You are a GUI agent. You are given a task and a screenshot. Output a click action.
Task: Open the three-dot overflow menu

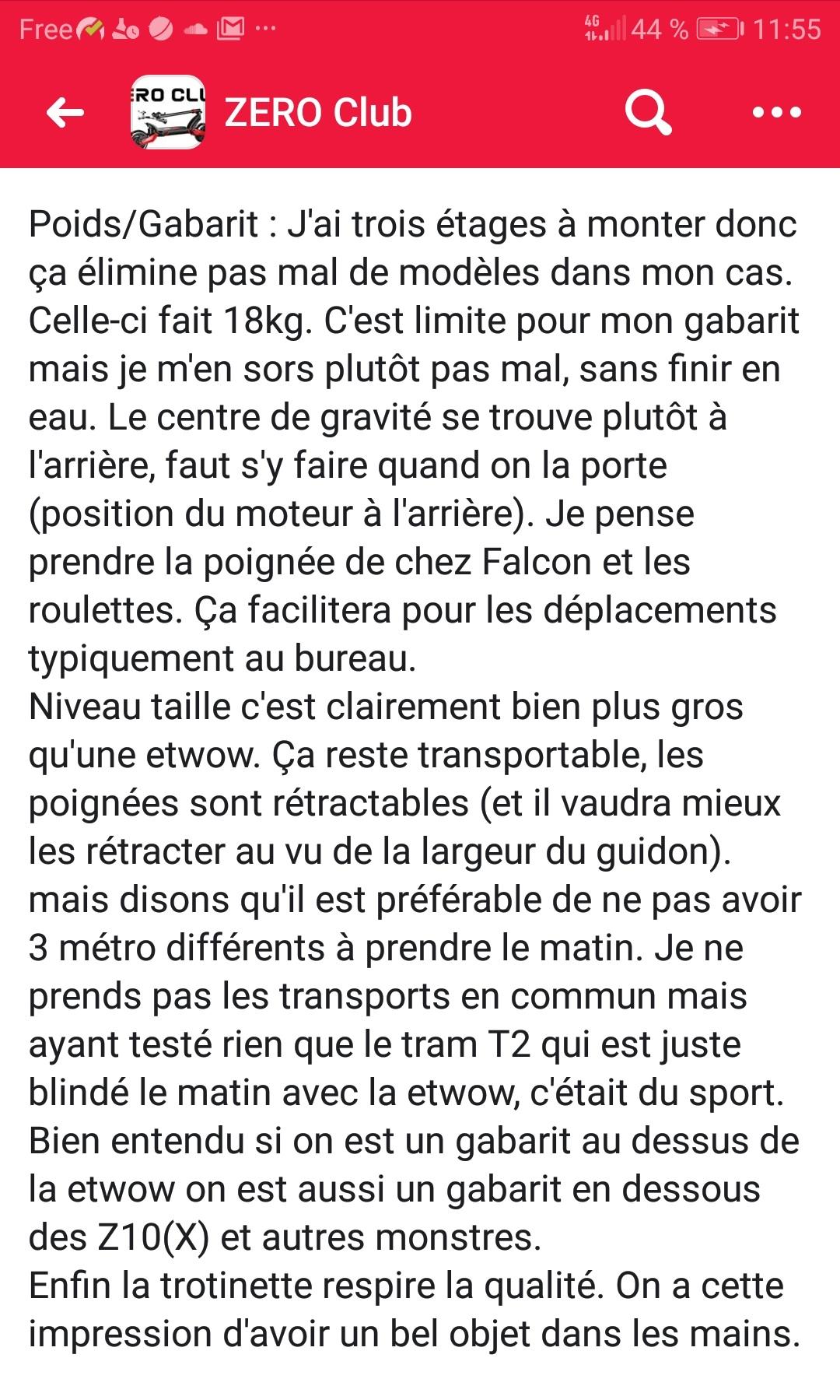[777, 113]
